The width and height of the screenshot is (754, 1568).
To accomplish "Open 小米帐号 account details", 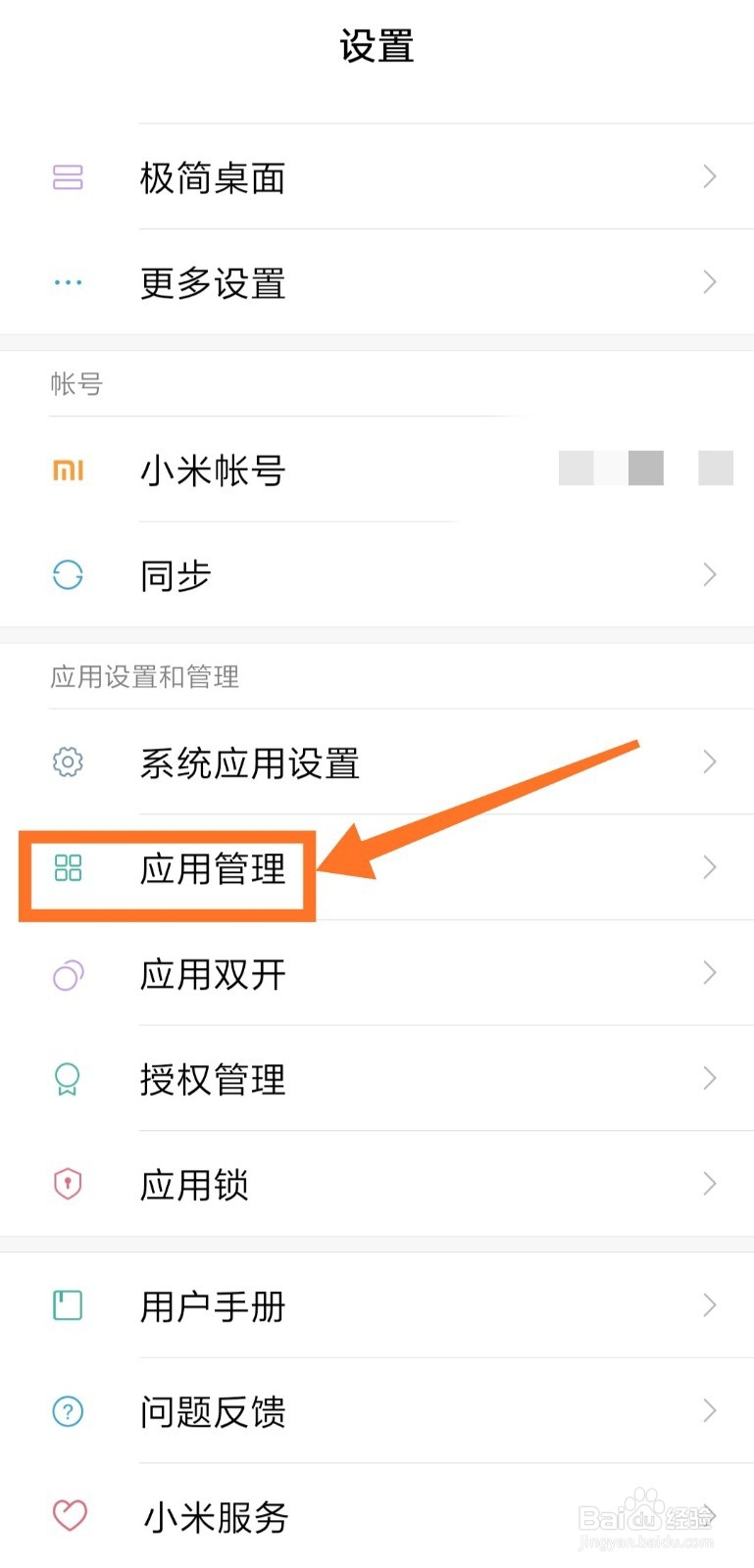I will pyautogui.click(x=212, y=470).
